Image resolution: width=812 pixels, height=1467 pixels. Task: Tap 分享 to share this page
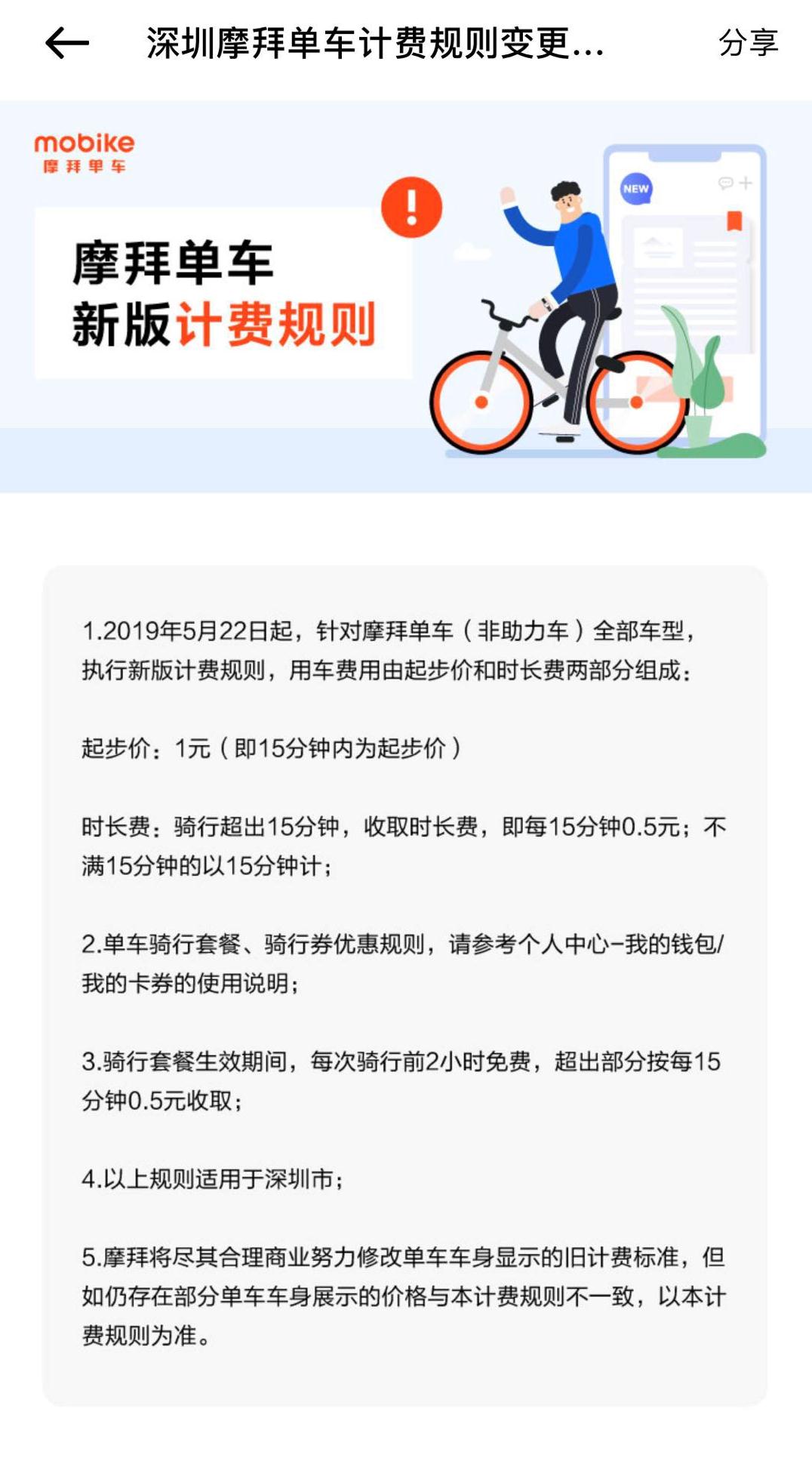(747, 43)
